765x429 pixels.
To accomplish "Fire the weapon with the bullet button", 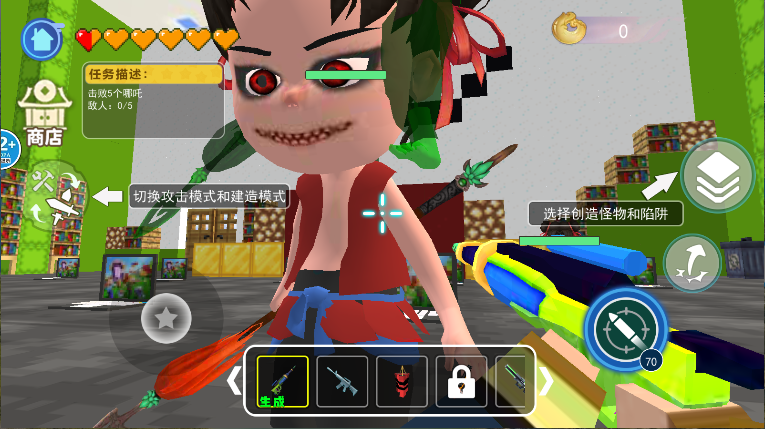I will point(625,327).
